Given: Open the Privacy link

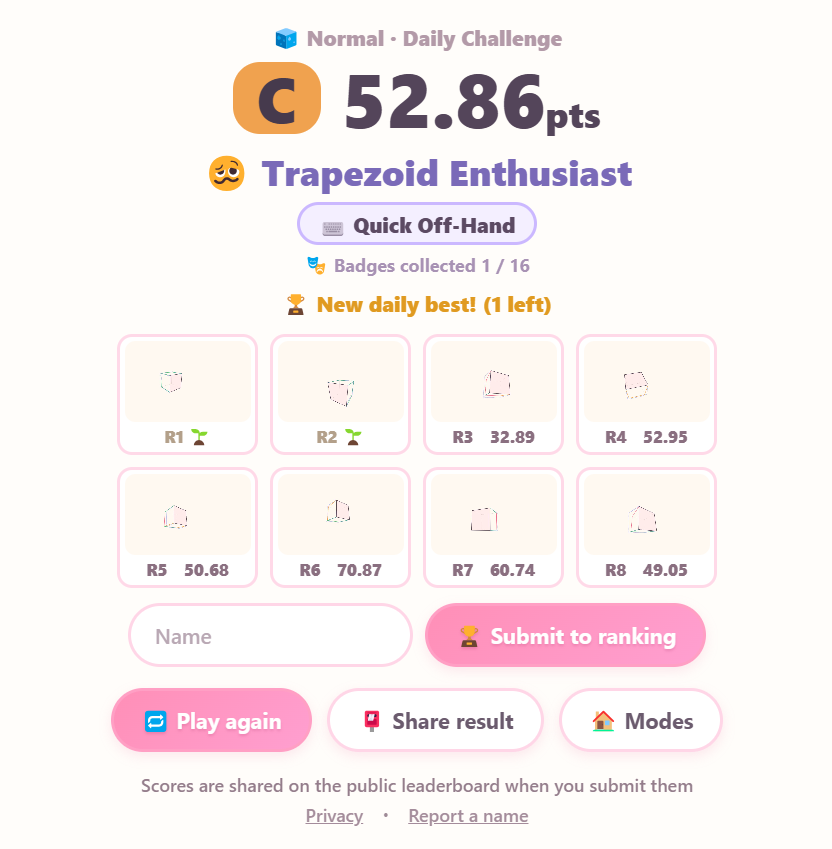Looking at the screenshot, I should 334,815.
